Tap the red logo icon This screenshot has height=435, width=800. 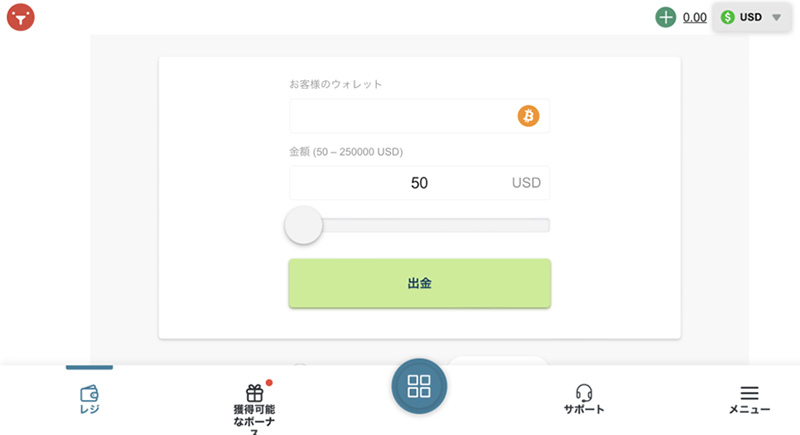(21, 16)
